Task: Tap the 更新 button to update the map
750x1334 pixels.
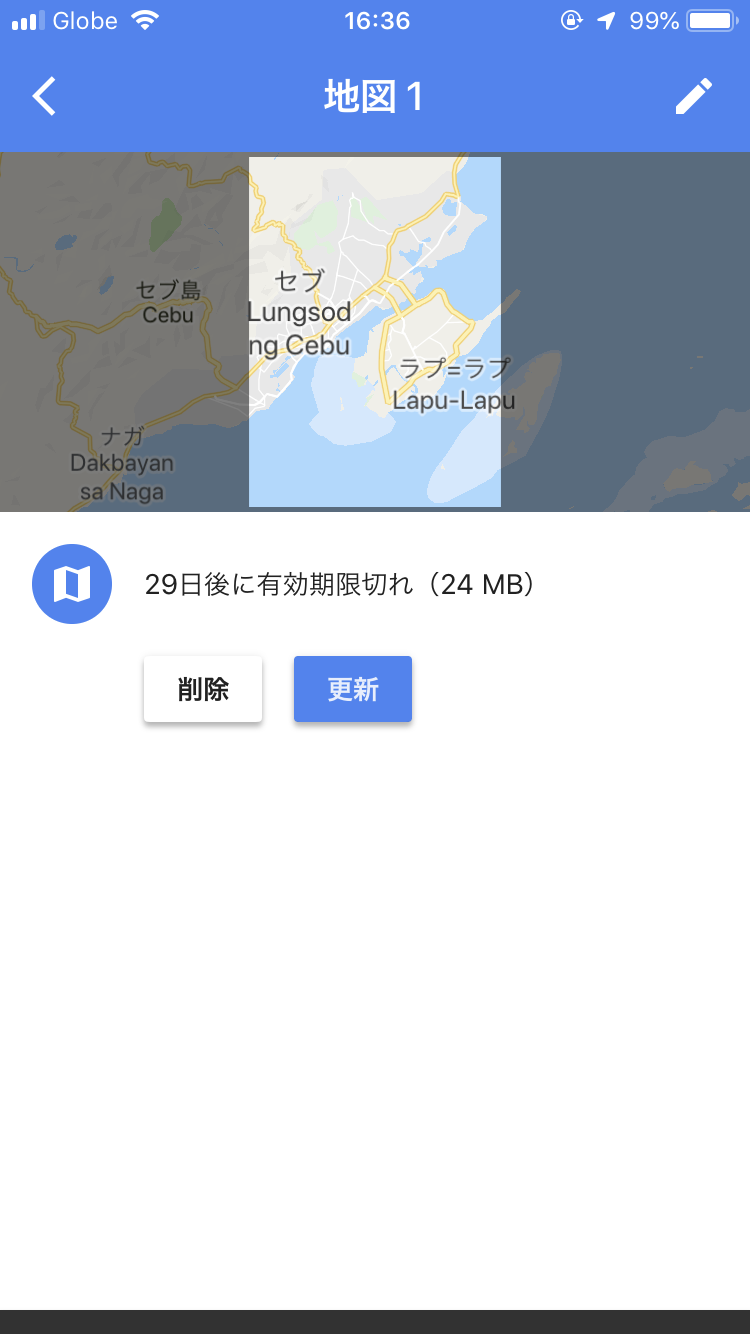Action: 352,688
